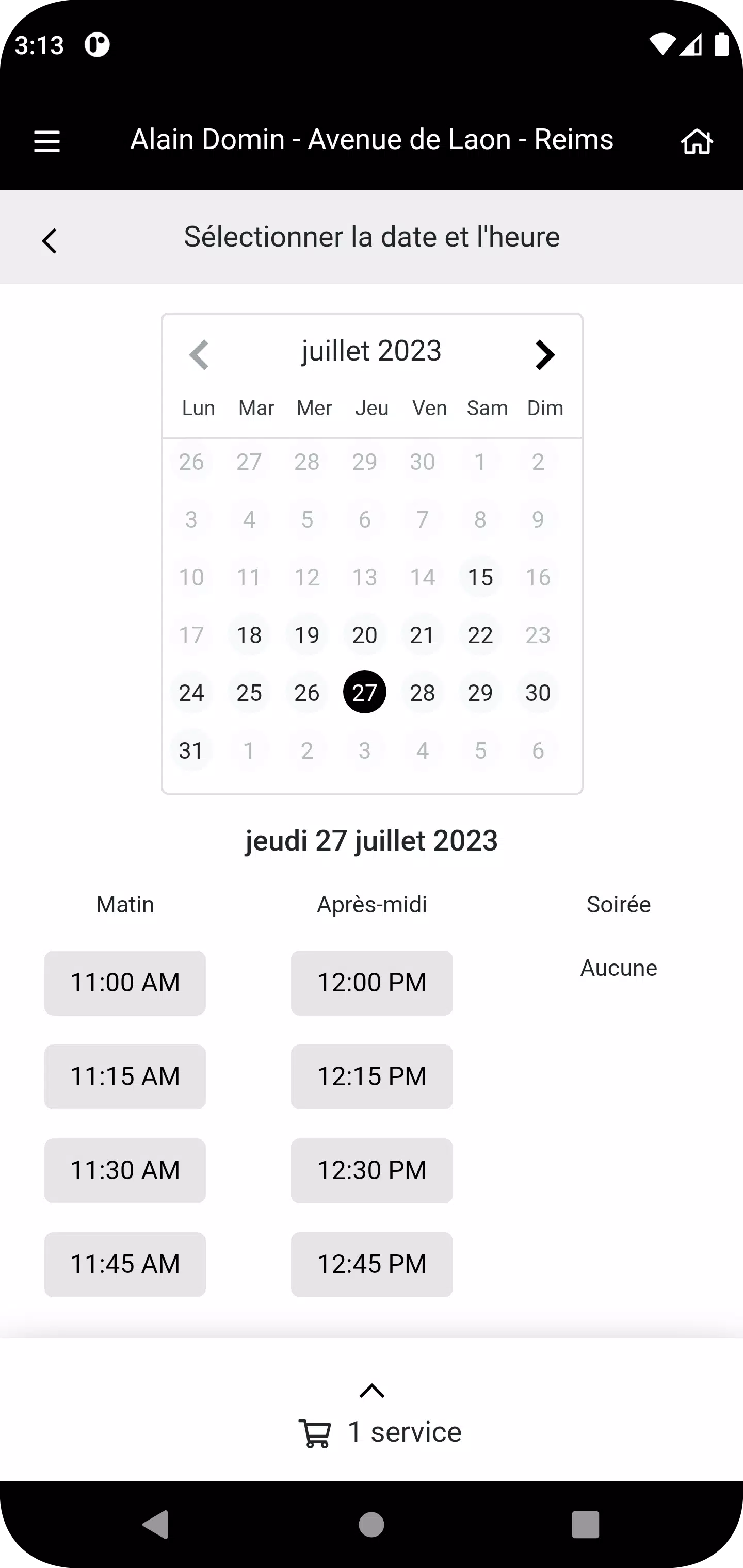Viewport: 743px width, 1568px height.
Task: Select Saturday July 15 on the calendar
Action: point(480,577)
